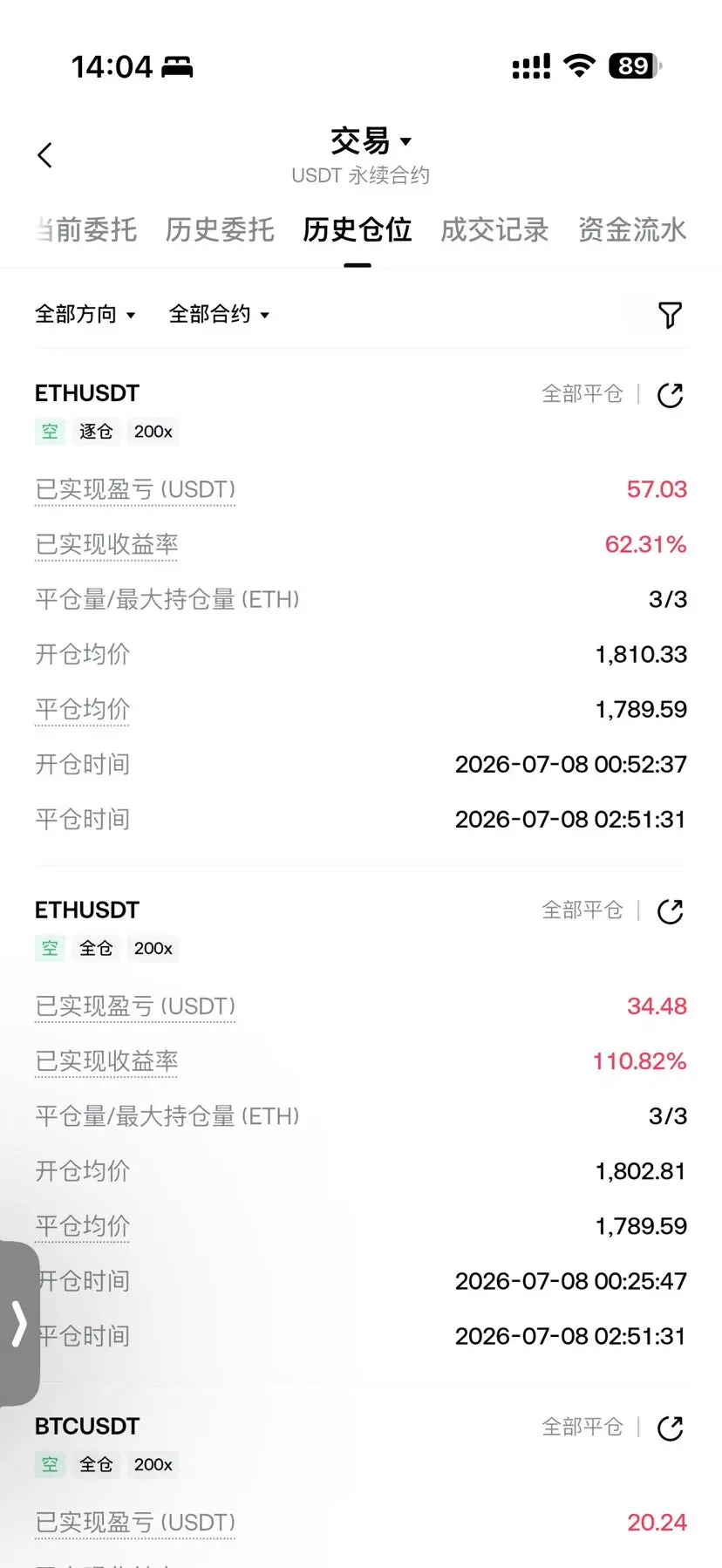Expand the side panel arrow handle
Image resolution: width=722 pixels, height=1568 pixels.
tap(19, 1323)
